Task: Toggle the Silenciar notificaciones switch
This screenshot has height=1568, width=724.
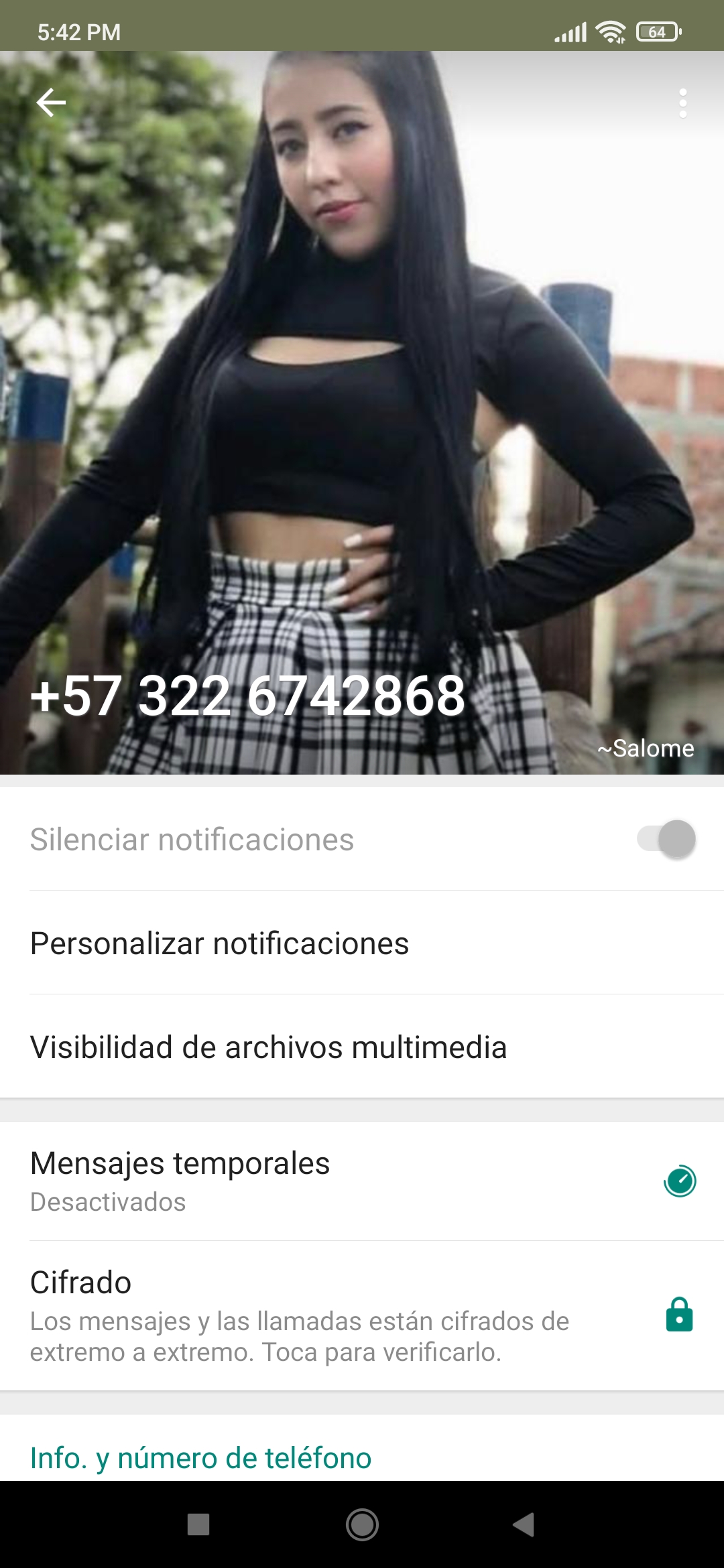Action: click(666, 838)
